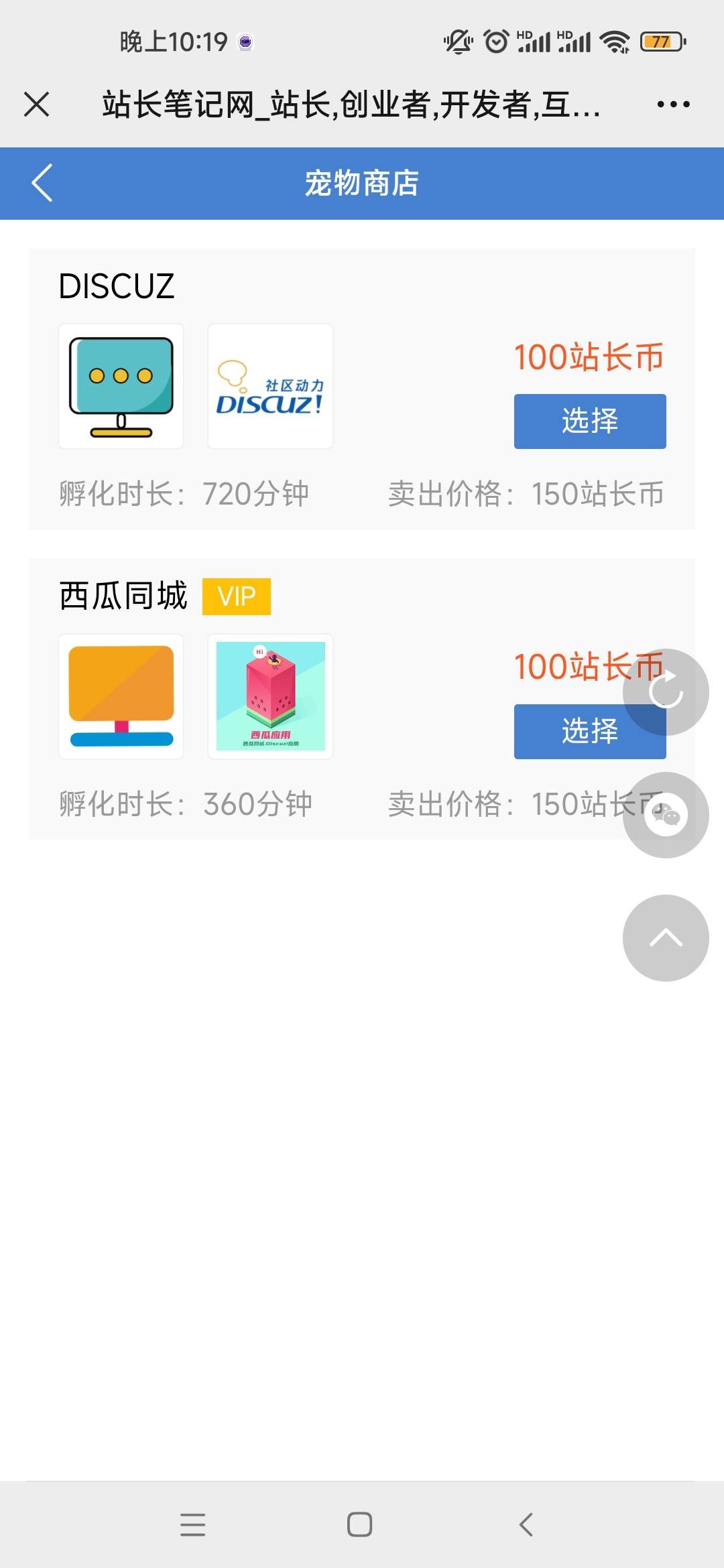724x1568 pixels.
Task: Jump back to top with the up arrow
Action: 665,937
